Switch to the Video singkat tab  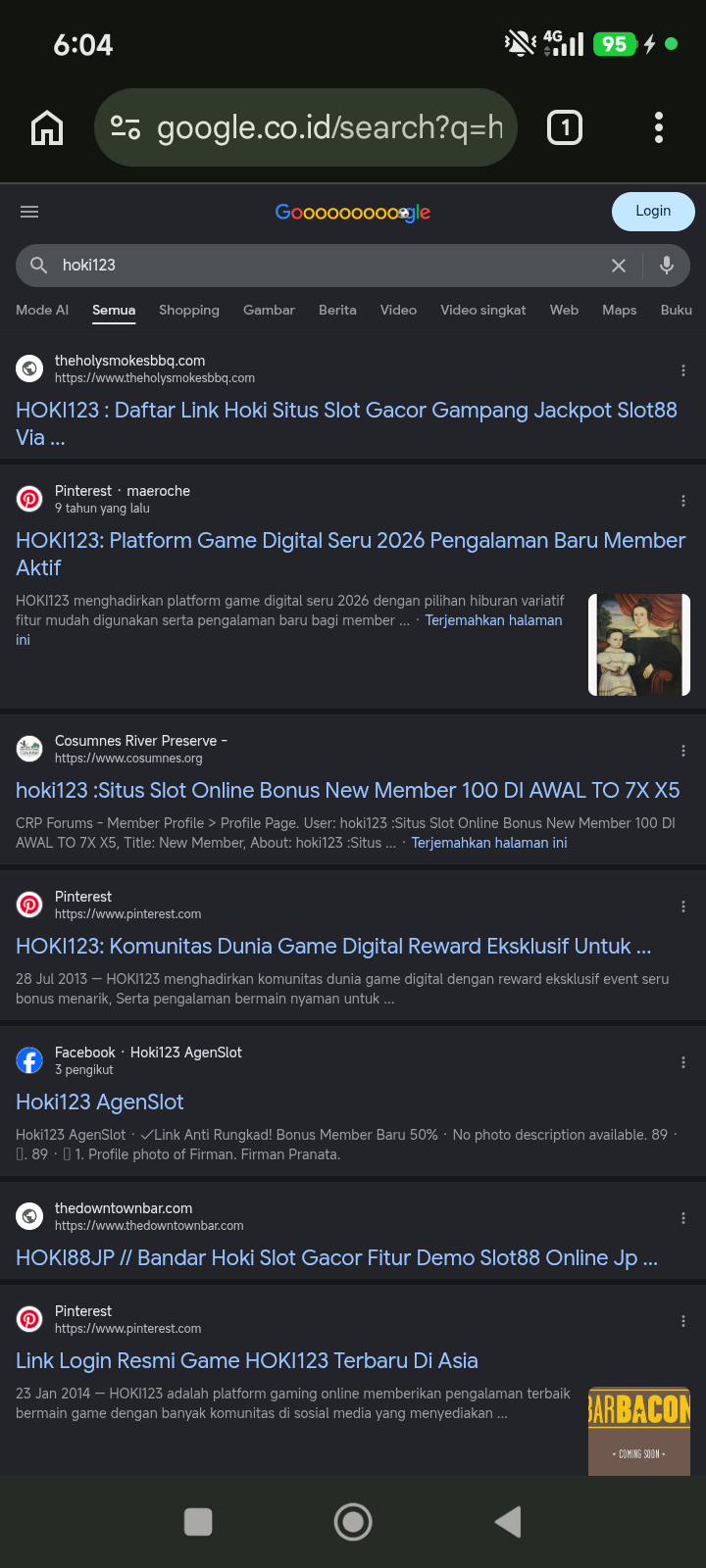pos(483,310)
